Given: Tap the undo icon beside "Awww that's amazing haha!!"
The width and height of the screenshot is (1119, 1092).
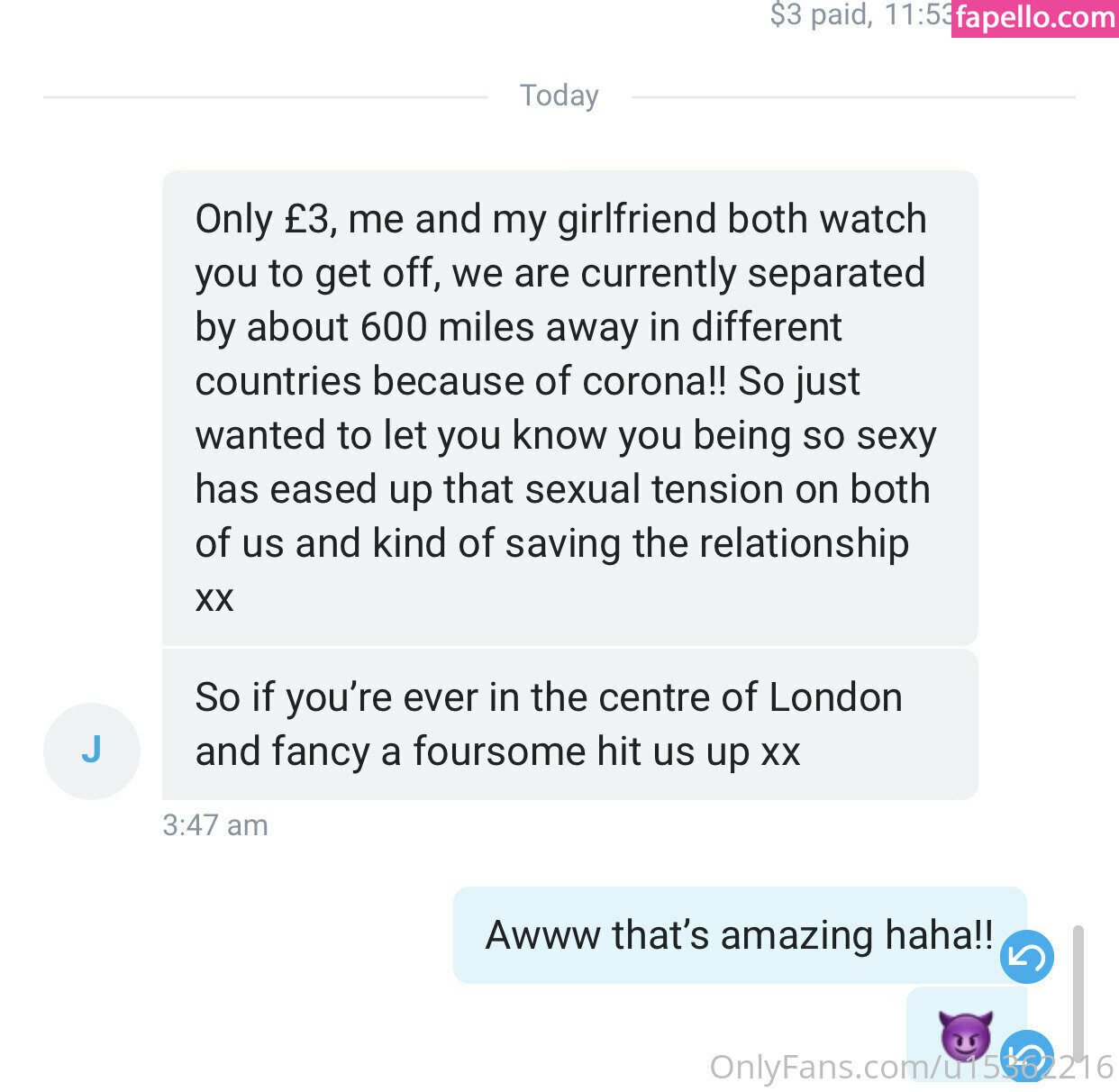Looking at the screenshot, I should pos(1026,956).
